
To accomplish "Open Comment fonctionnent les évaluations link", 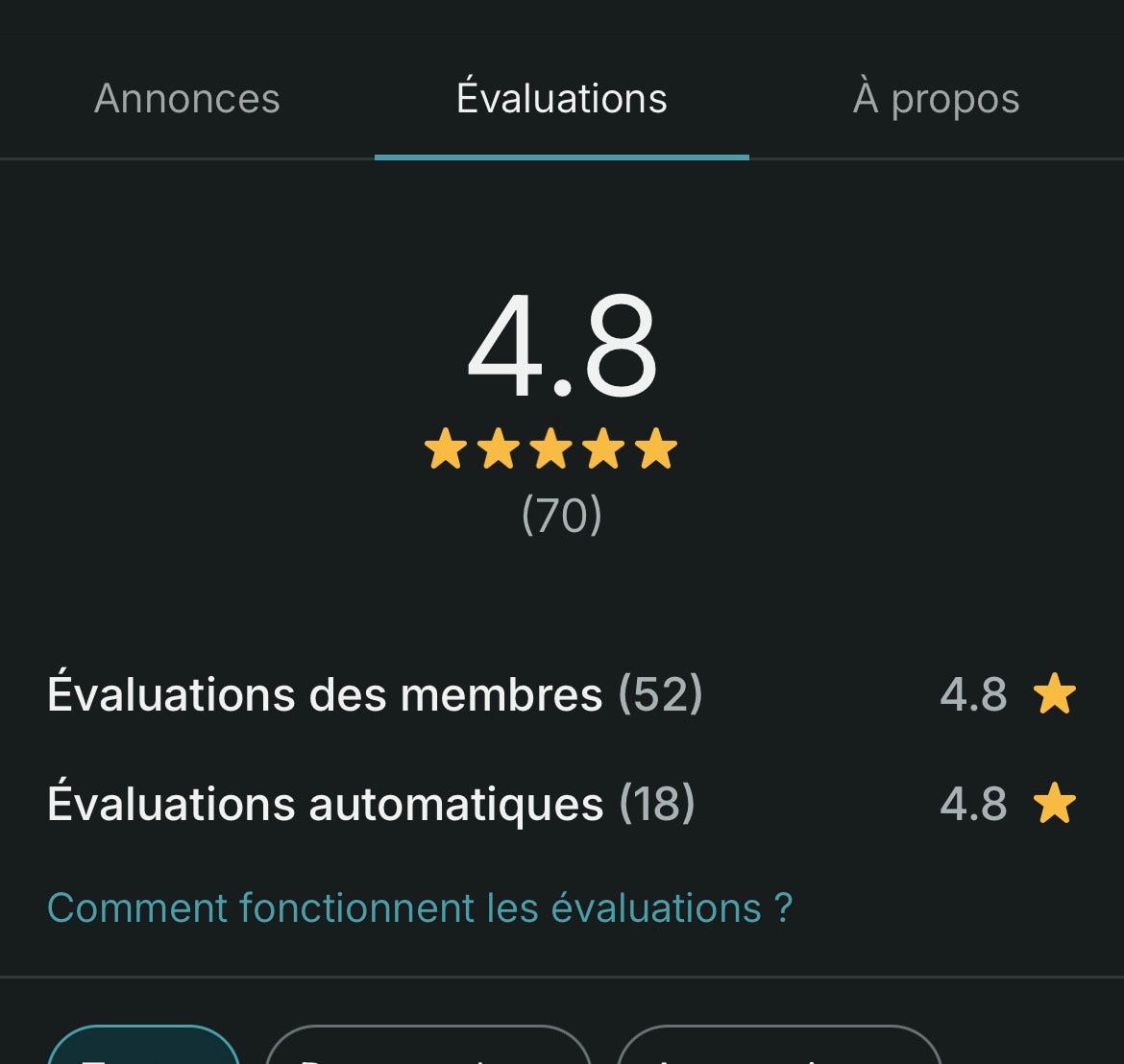I will click(420, 907).
